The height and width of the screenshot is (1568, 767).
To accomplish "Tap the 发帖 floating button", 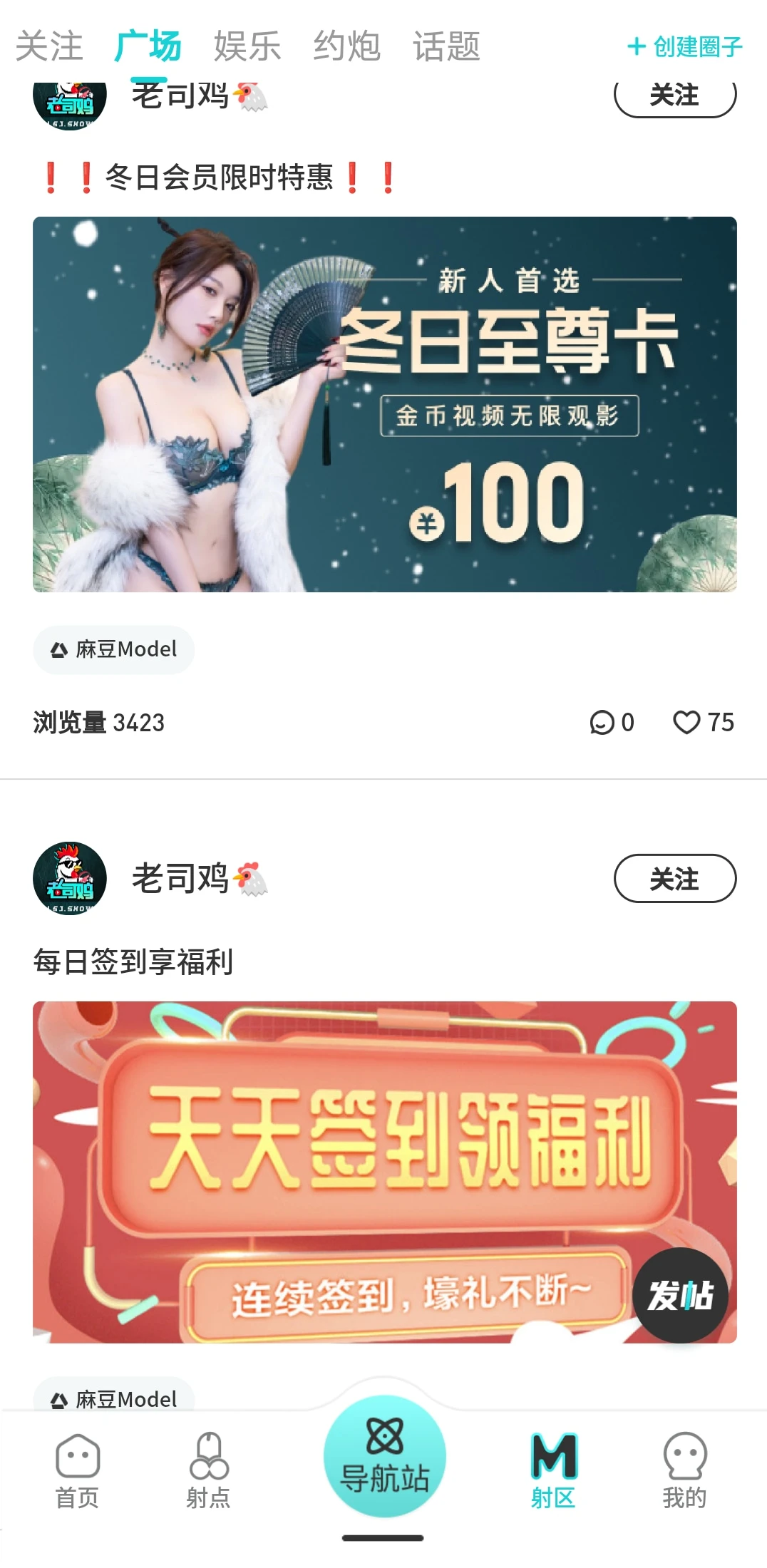I will point(680,1296).
